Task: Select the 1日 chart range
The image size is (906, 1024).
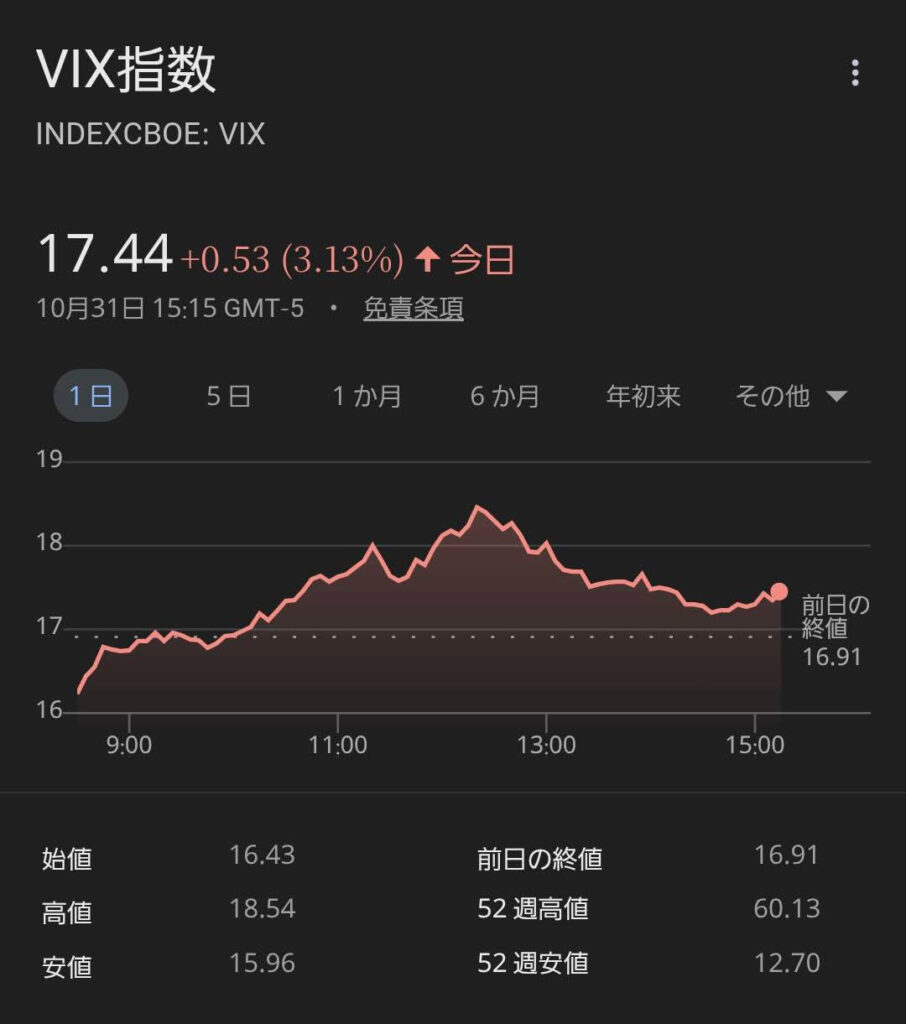Action: coord(90,396)
